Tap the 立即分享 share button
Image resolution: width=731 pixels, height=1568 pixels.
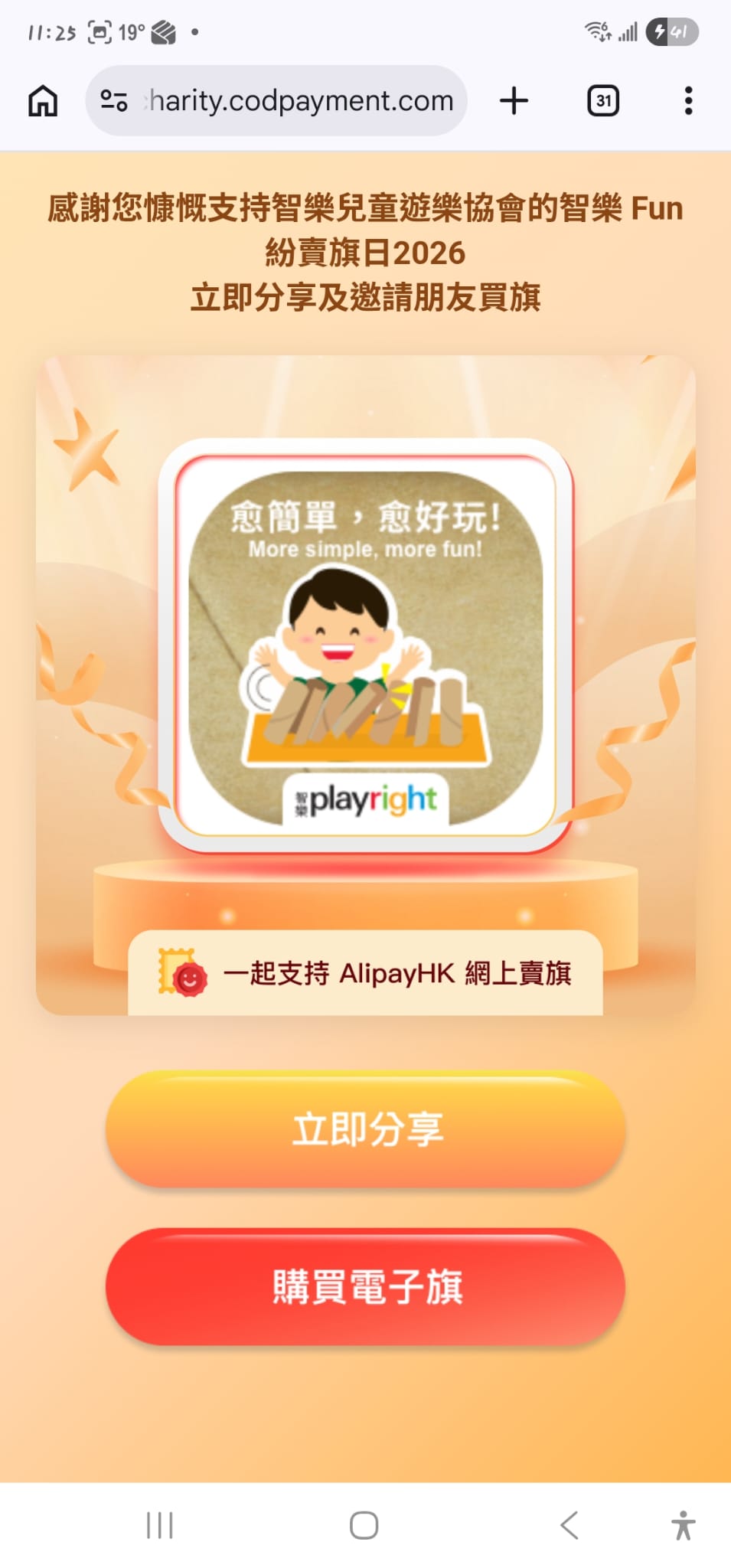366,1129
